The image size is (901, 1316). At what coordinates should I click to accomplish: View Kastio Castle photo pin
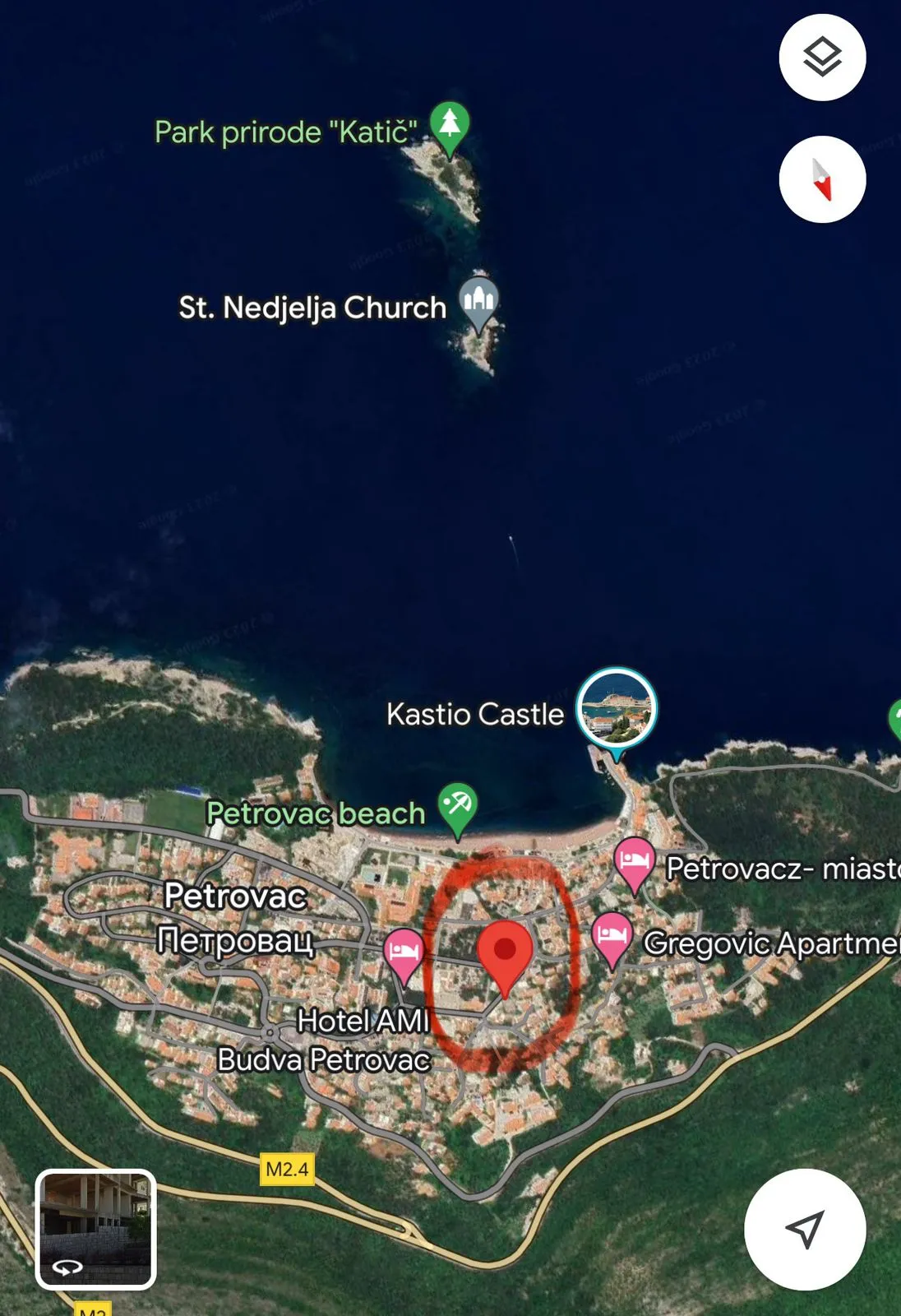(x=616, y=709)
